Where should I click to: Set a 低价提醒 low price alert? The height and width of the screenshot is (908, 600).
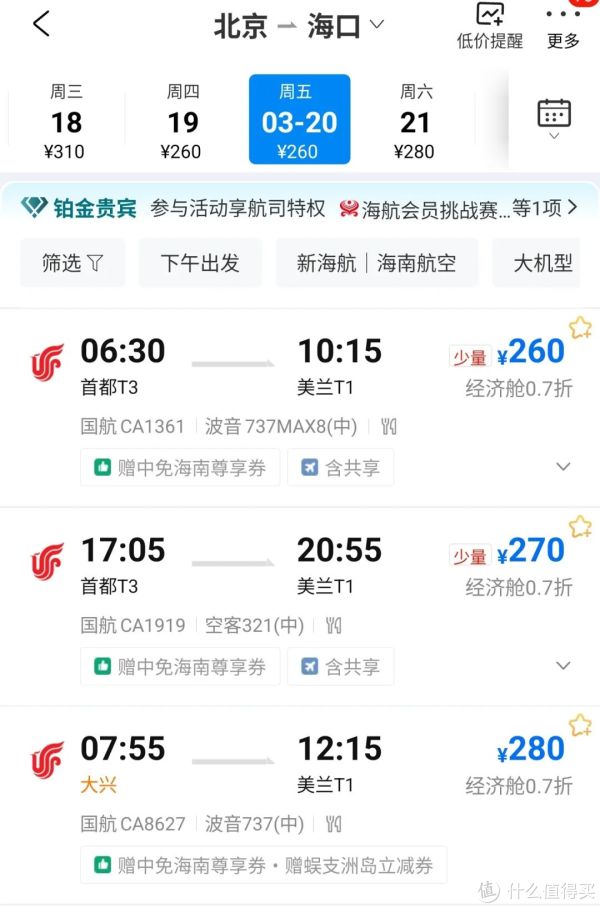(490, 26)
